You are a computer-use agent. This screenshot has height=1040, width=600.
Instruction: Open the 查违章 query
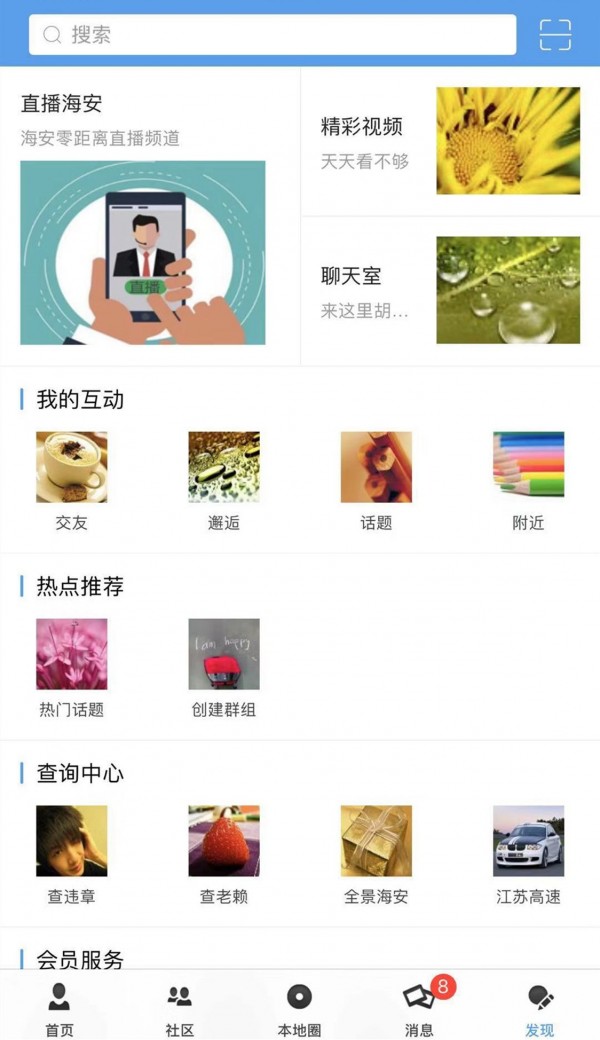[72, 852]
